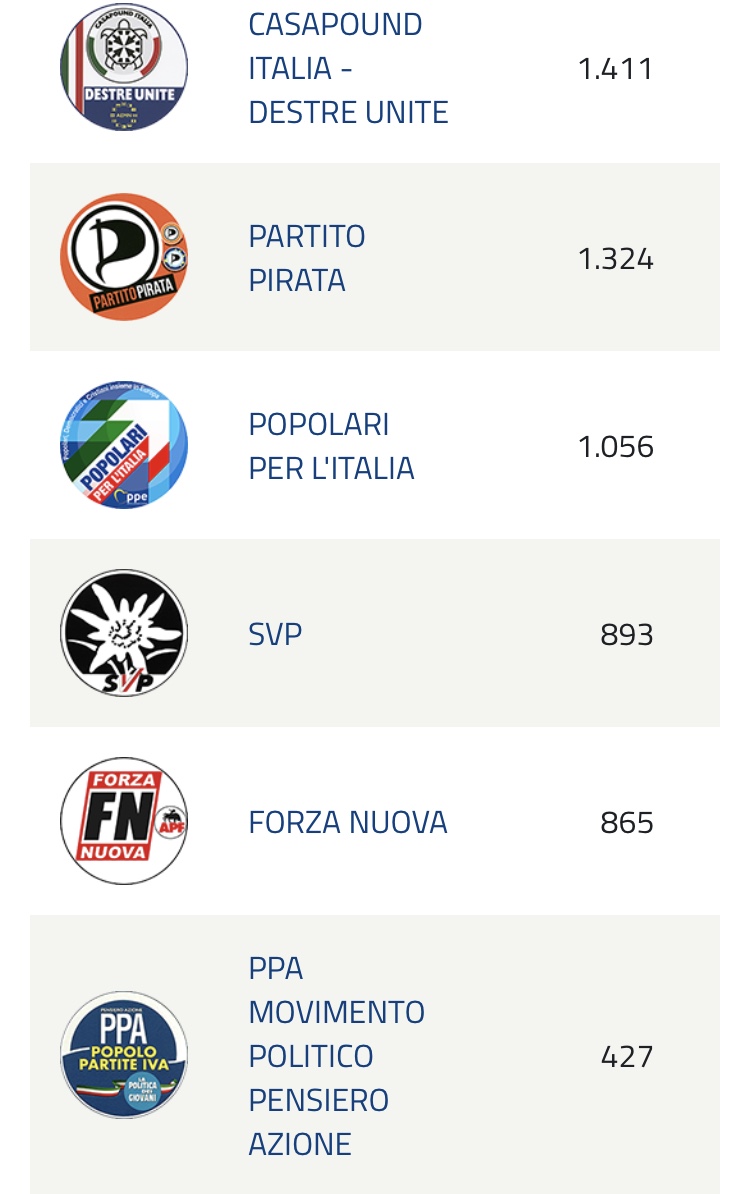This screenshot has width=750, height=1194.
Task: Open CasaPound Italia - Destre Unite results
Action: [347, 68]
